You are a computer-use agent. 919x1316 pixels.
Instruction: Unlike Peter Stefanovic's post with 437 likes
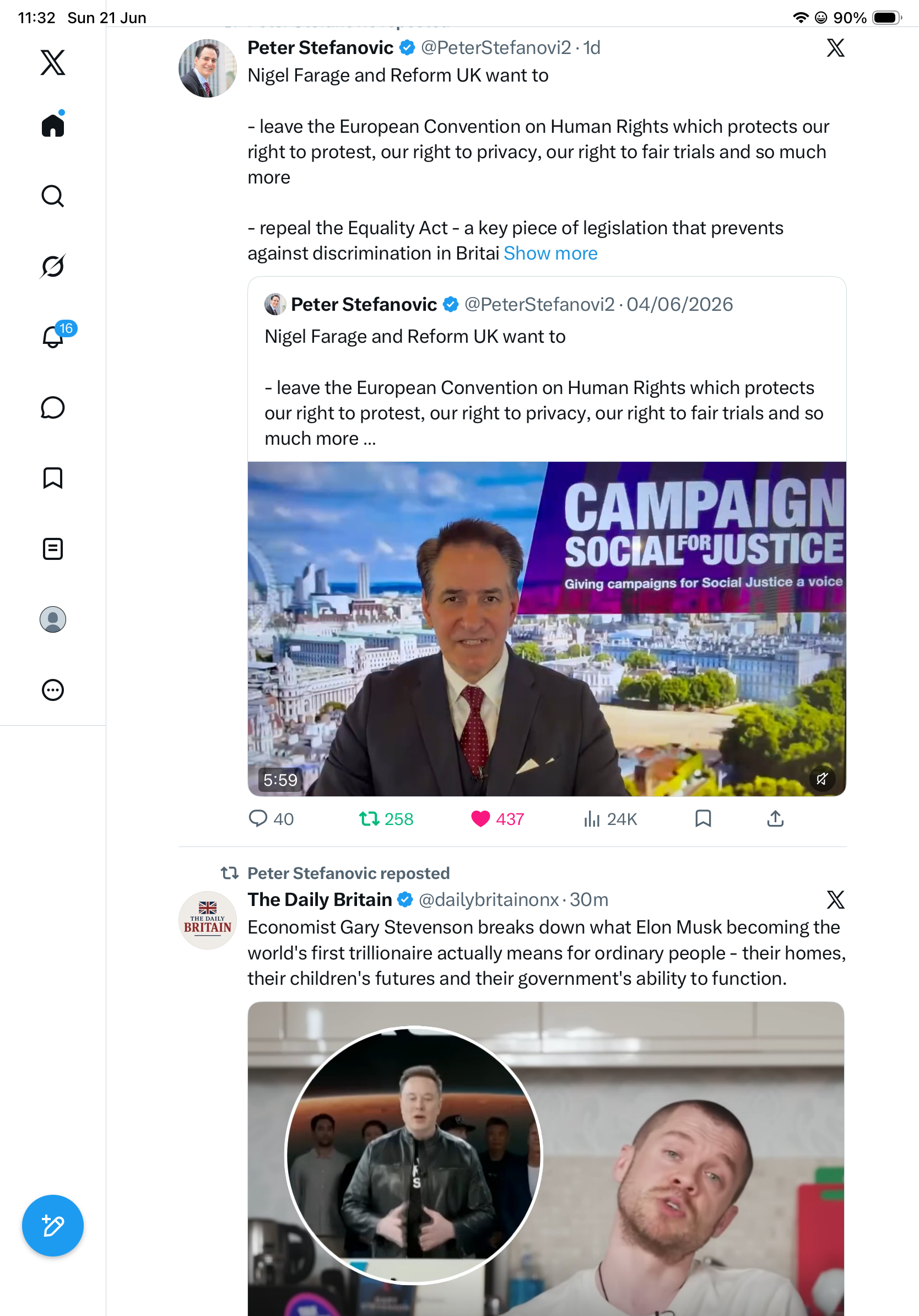point(498,818)
